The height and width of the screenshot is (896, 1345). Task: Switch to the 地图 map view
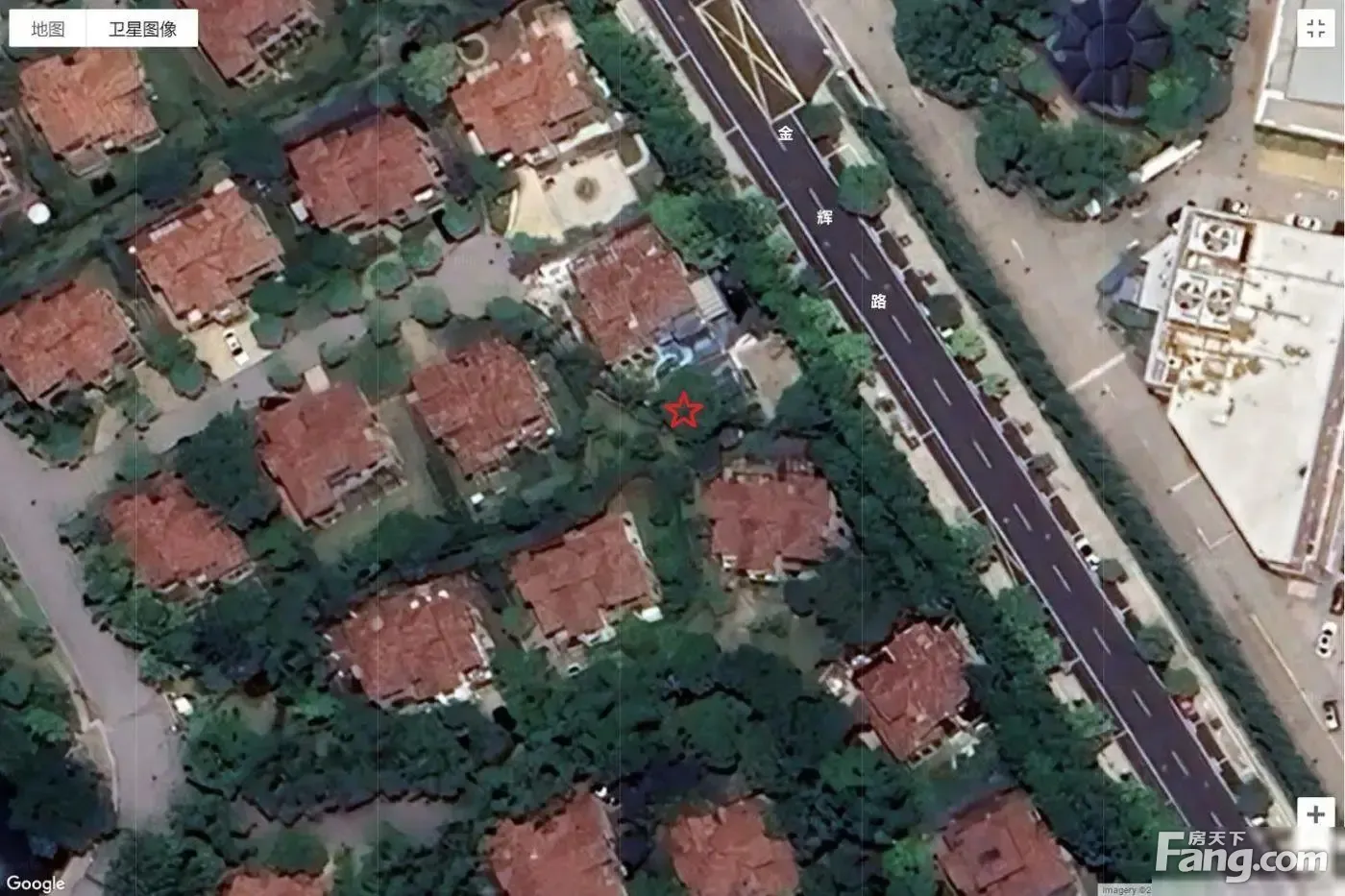click(x=48, y=29)
